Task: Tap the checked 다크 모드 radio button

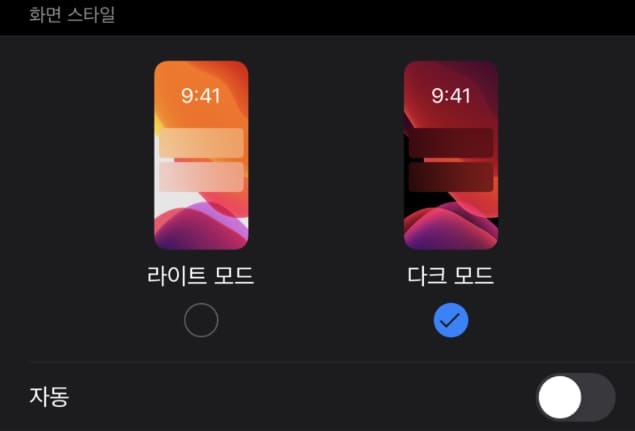Action: tap(451, 320)
